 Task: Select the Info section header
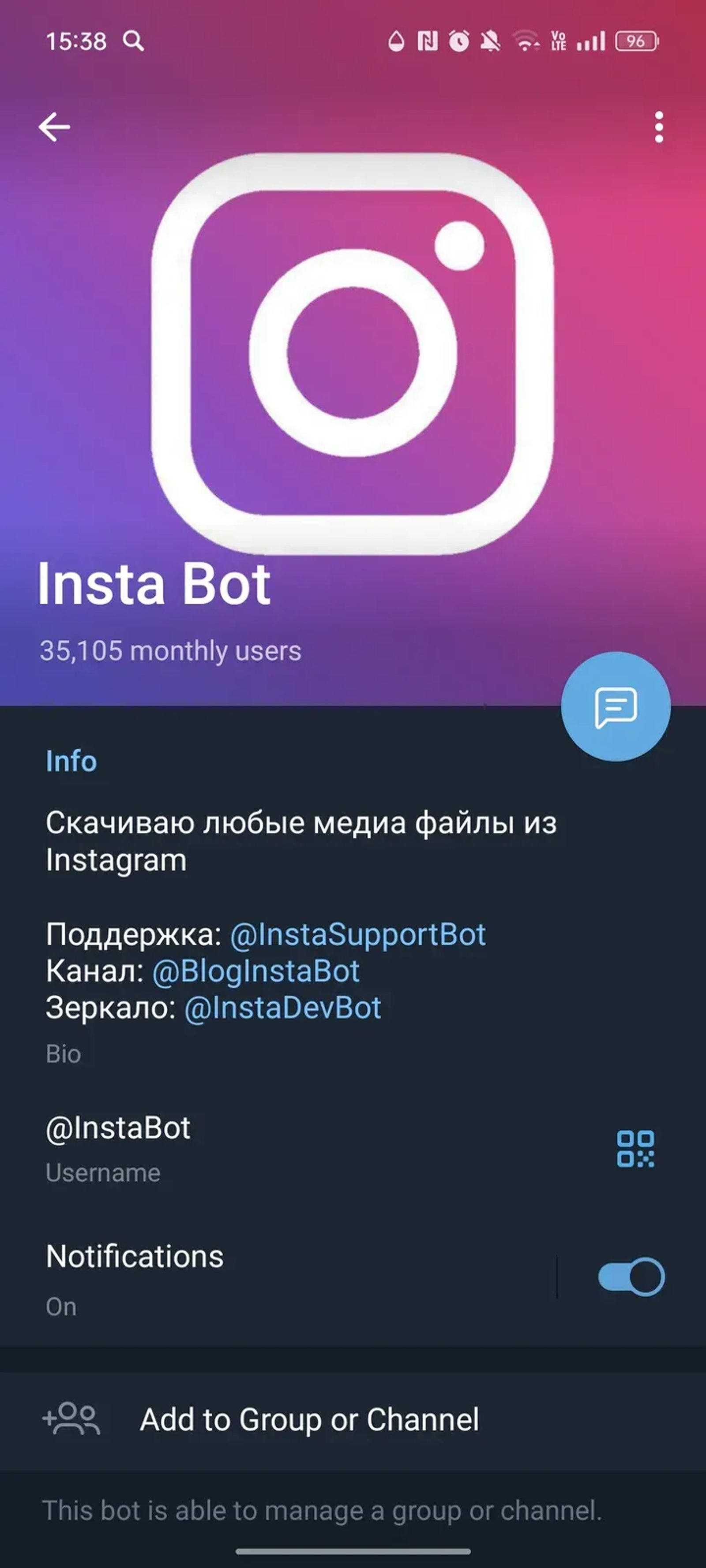pyautogui.click(x=71, y=760)
